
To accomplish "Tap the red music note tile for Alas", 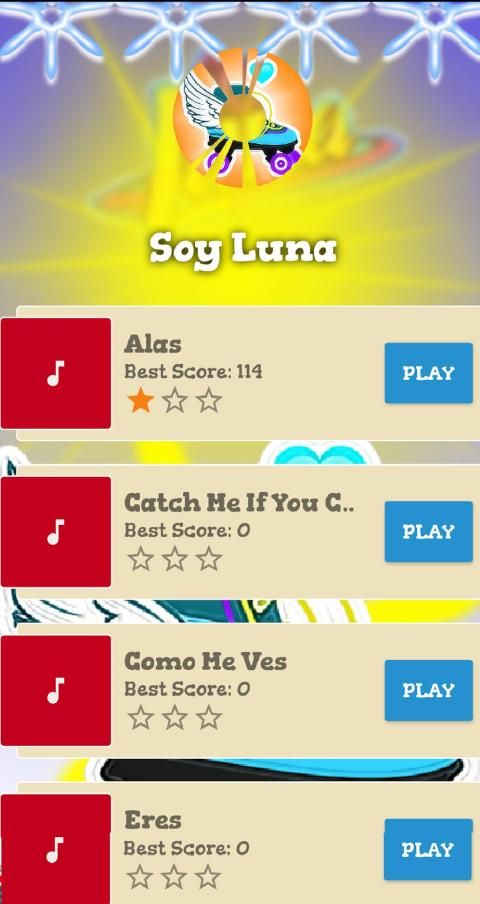I will pyautogui.click(x=56, y=373).
